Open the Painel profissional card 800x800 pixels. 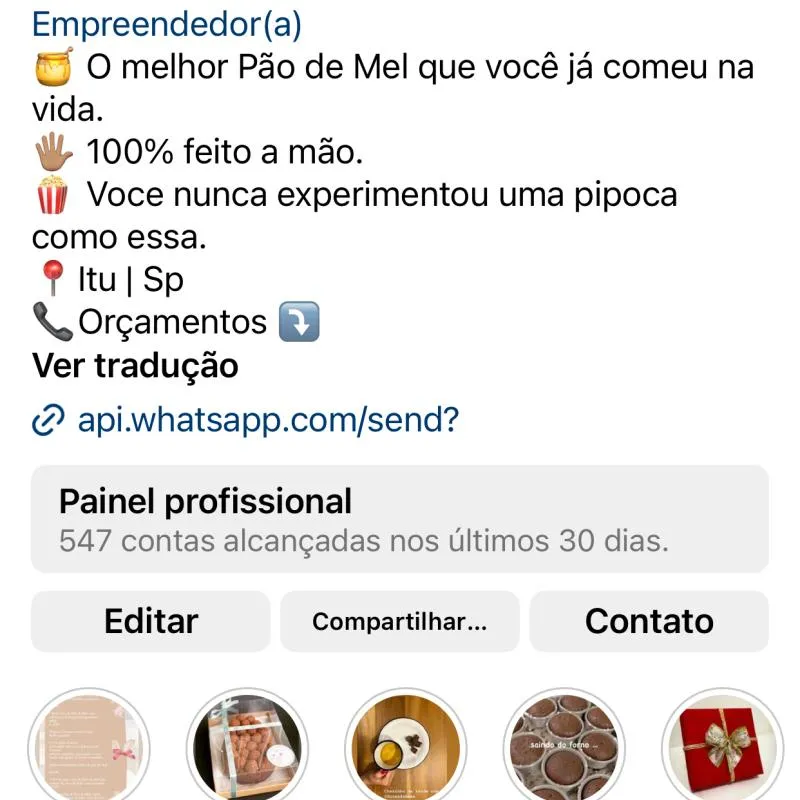pyautogui.click(x=399, y=518)
